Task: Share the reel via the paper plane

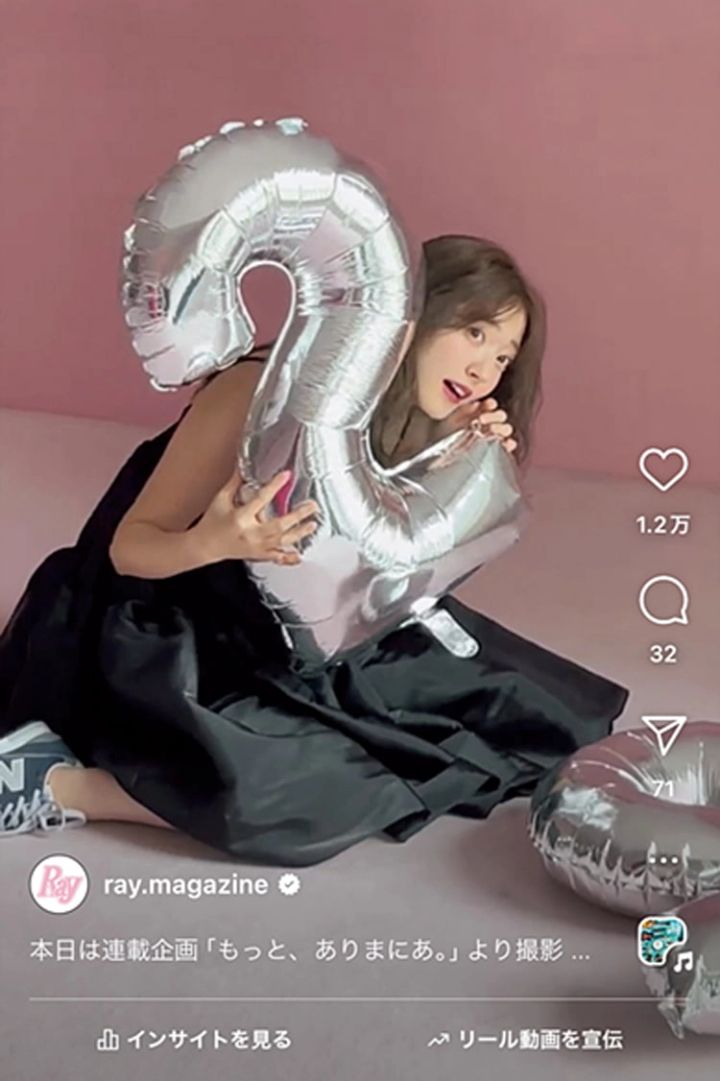Action: tap(663, 735)
